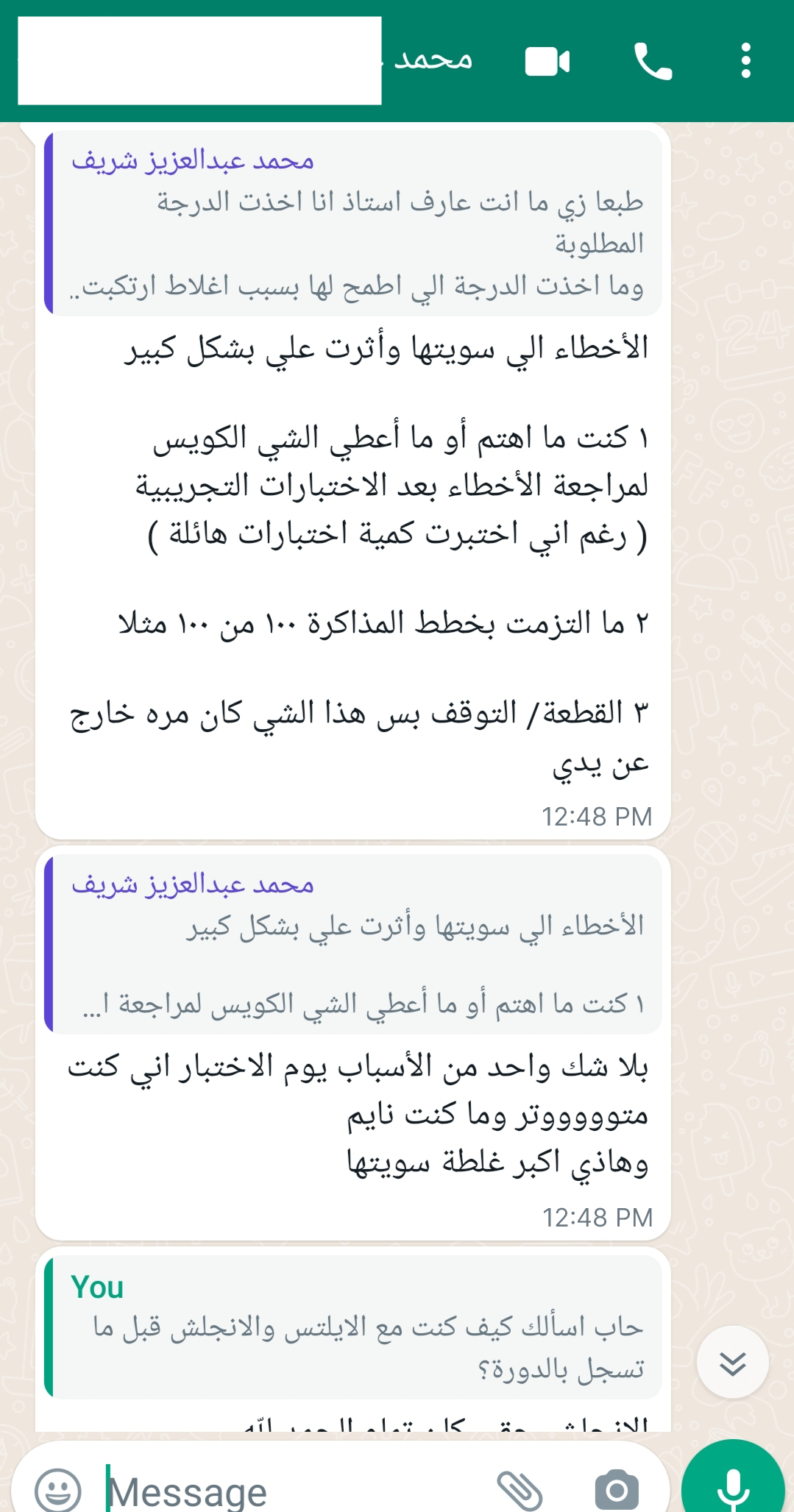Start a video call with محمد

[547, 61]
